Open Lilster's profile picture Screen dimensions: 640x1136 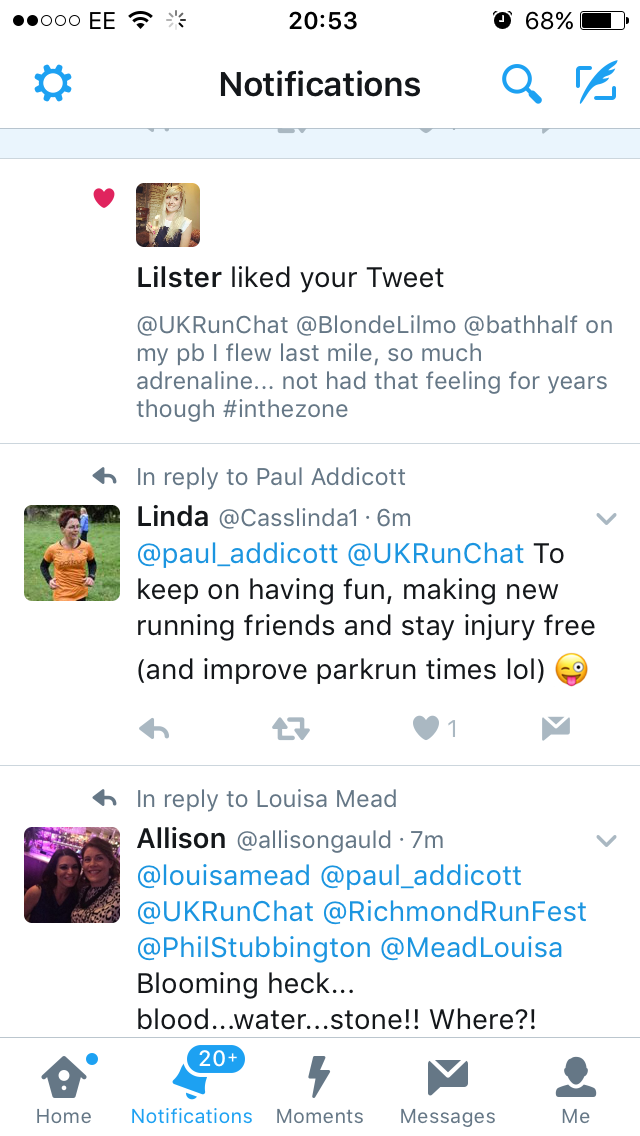tap(168, 214)
